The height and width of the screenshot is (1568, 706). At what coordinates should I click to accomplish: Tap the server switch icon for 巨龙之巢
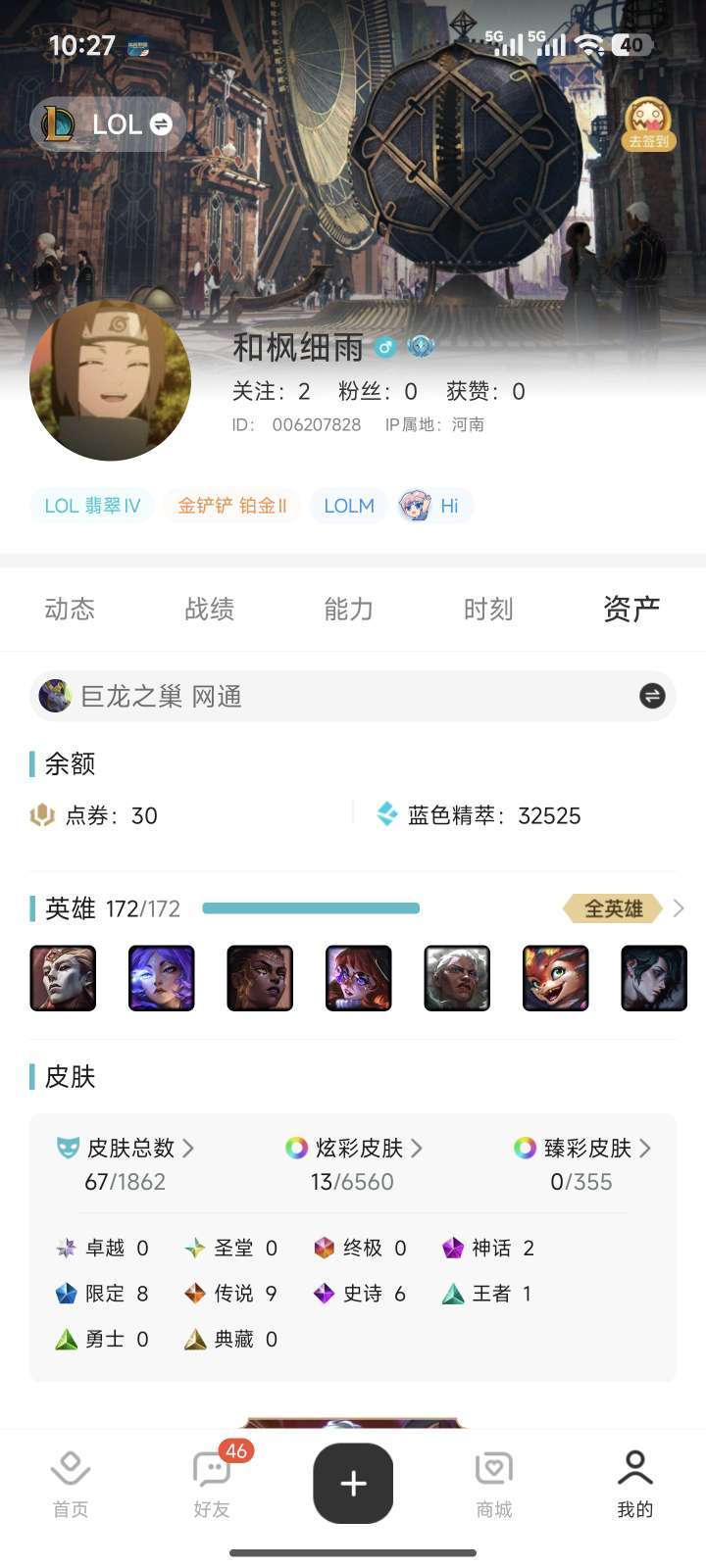tap(650, 696)
